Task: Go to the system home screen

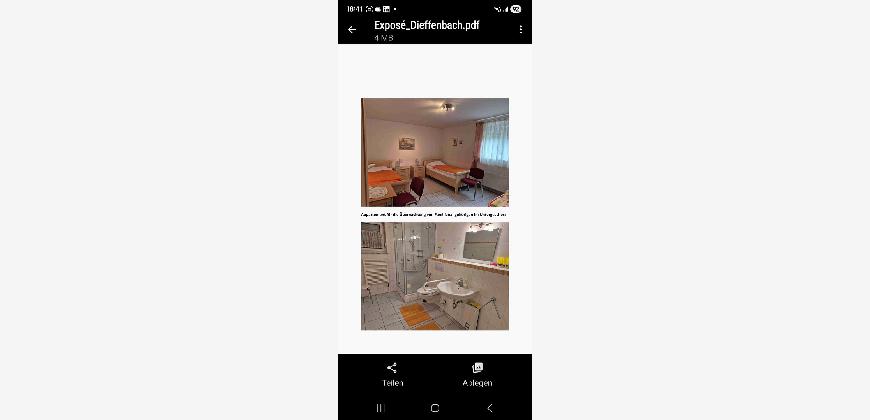Action: 435,408
